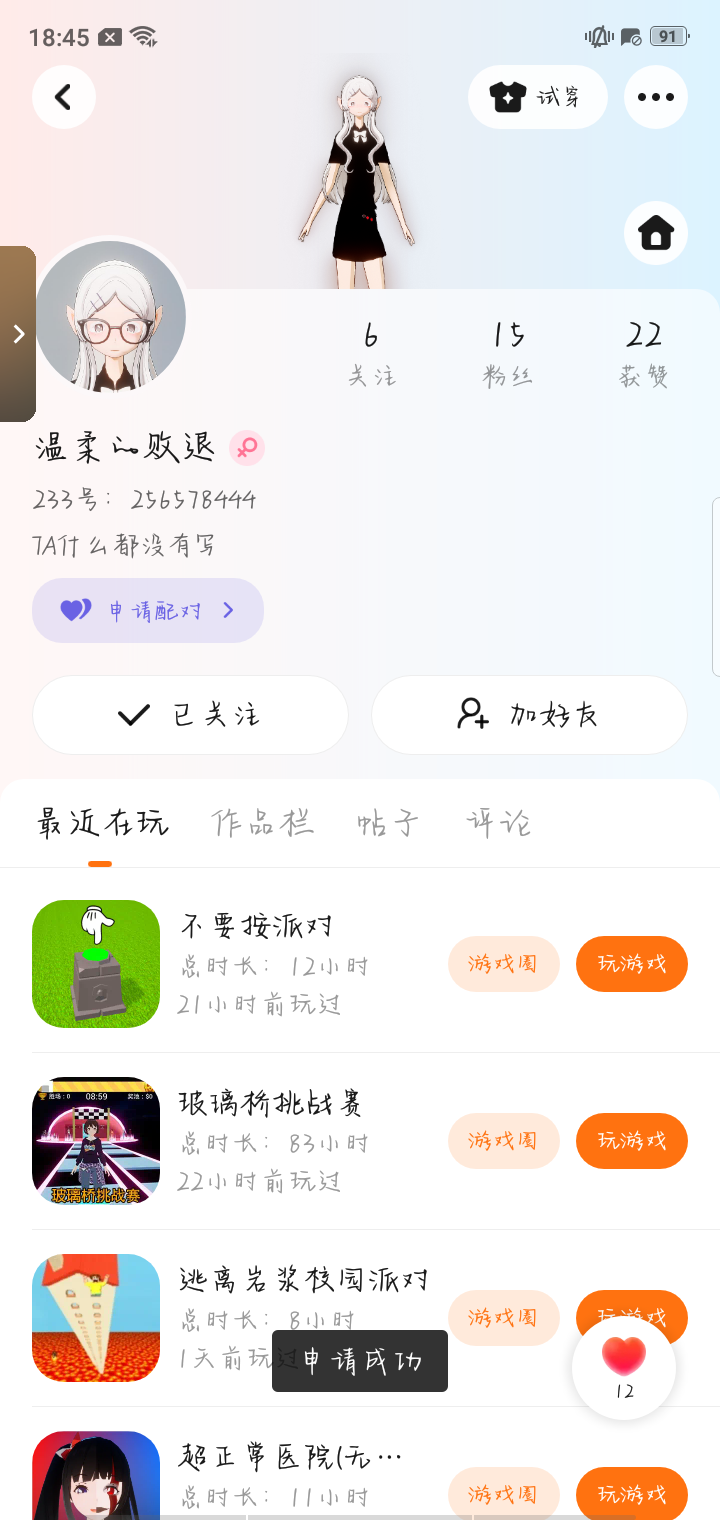Open the three-dot overflow menu
Image resolution: width=720 pixels, height=1520 pixels.
point(656,97)
